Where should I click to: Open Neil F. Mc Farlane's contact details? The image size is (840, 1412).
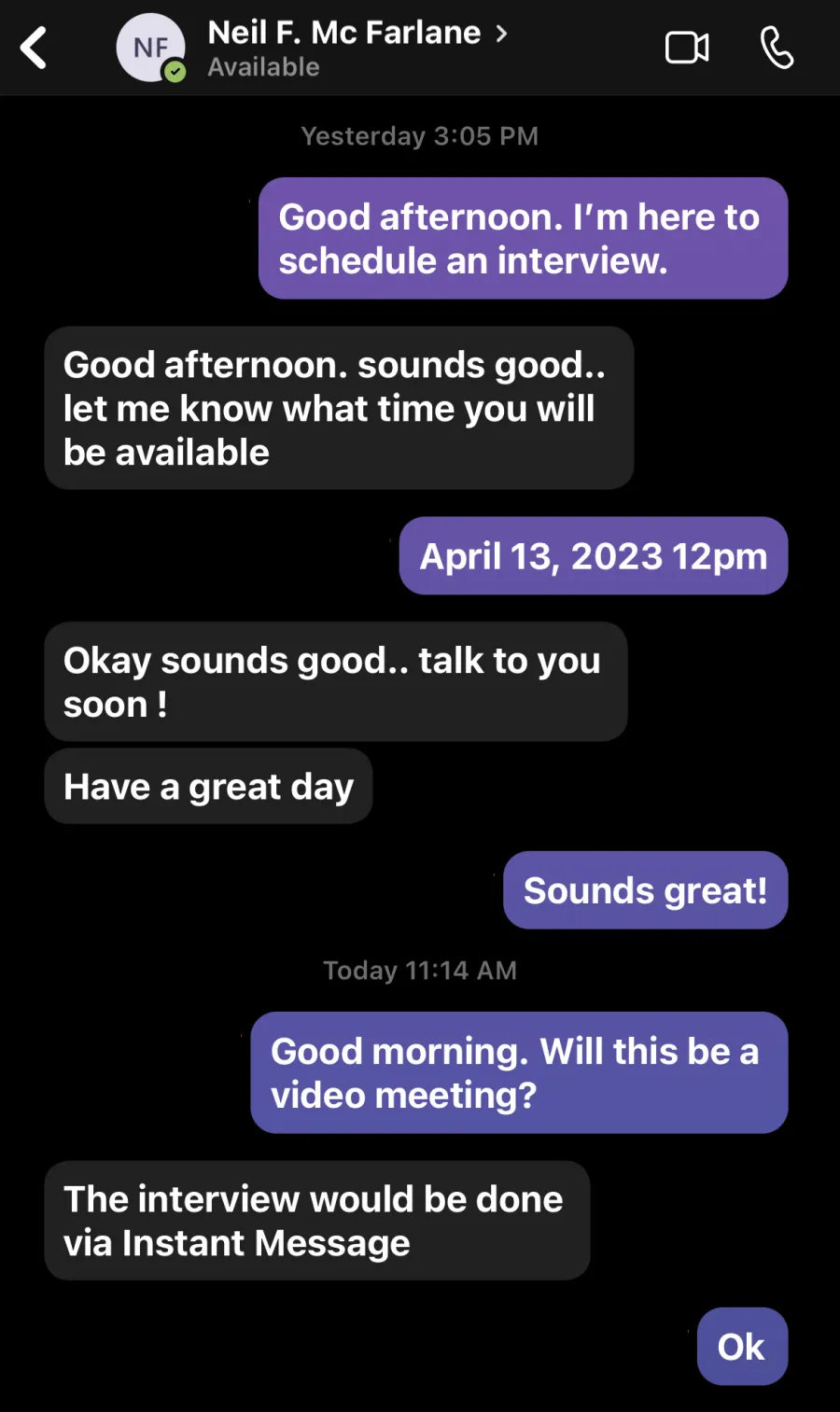click(x=357, y=33)
